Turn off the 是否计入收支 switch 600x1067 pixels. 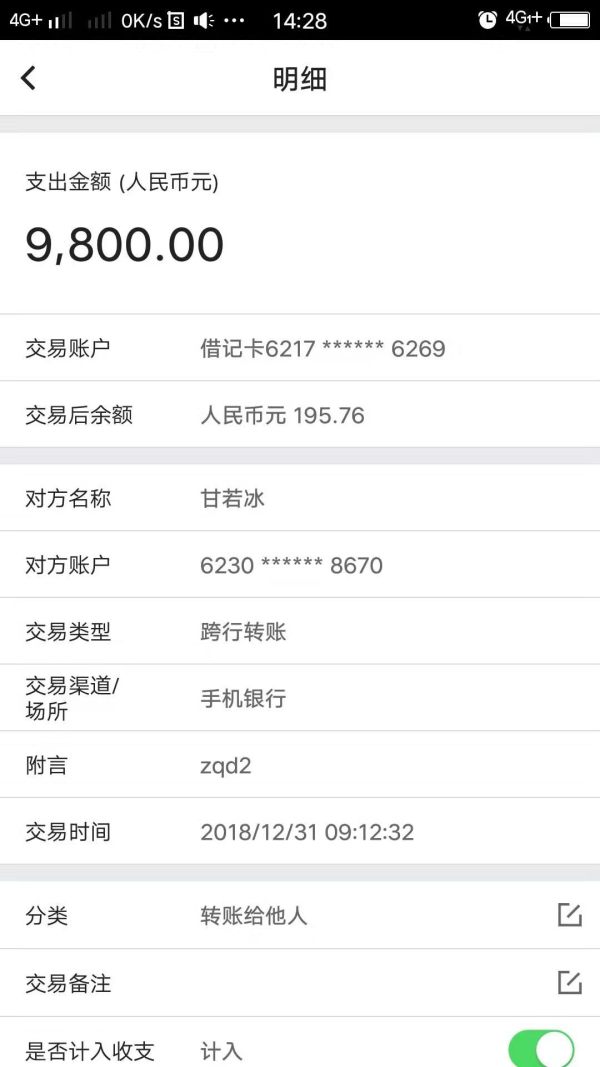click(541, 1049)
